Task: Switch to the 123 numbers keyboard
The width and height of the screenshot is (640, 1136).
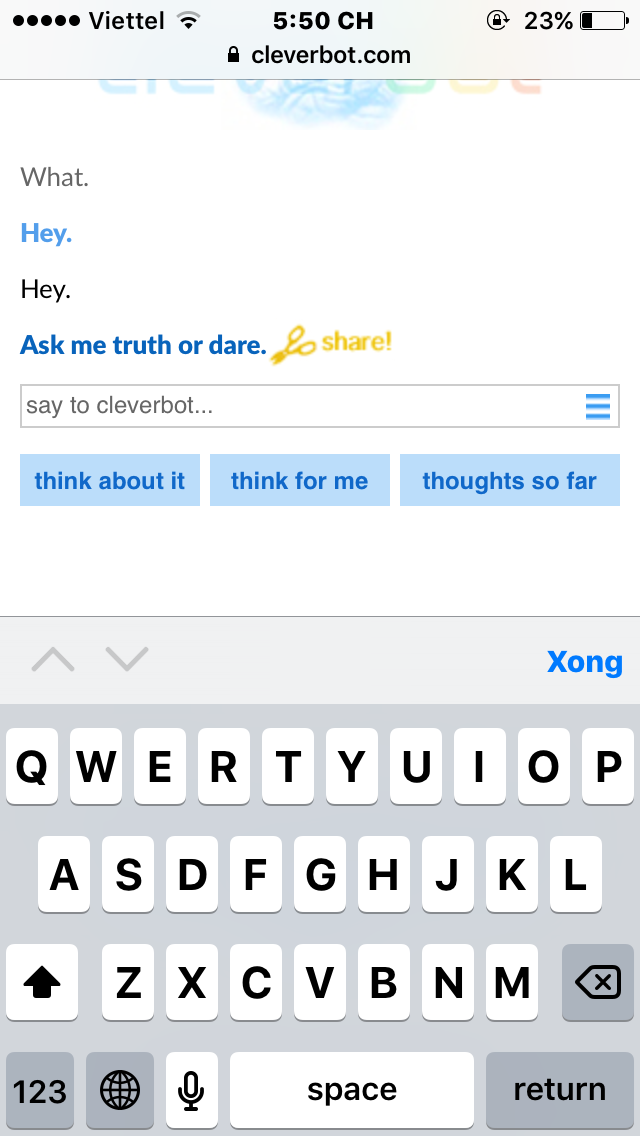Action: [40, 1089]
